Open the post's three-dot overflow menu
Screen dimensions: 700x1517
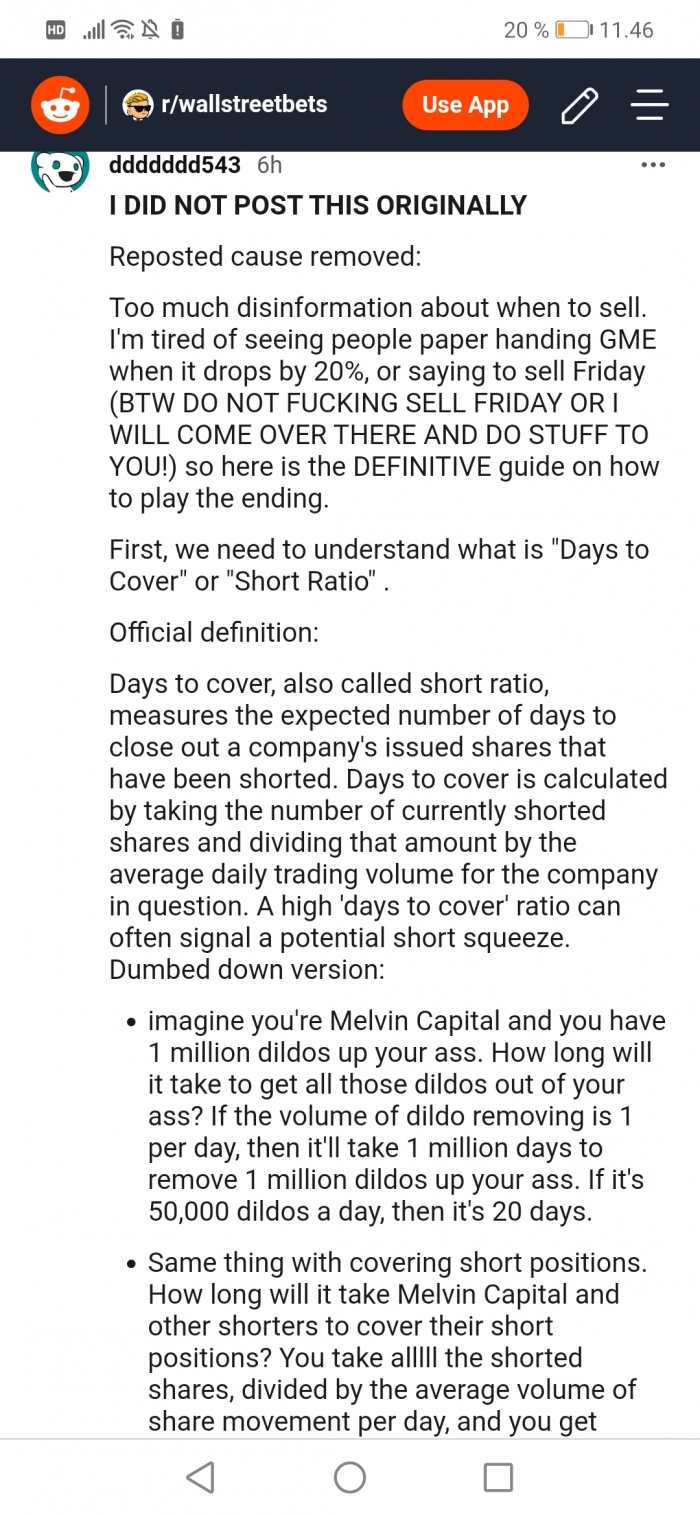653,165
